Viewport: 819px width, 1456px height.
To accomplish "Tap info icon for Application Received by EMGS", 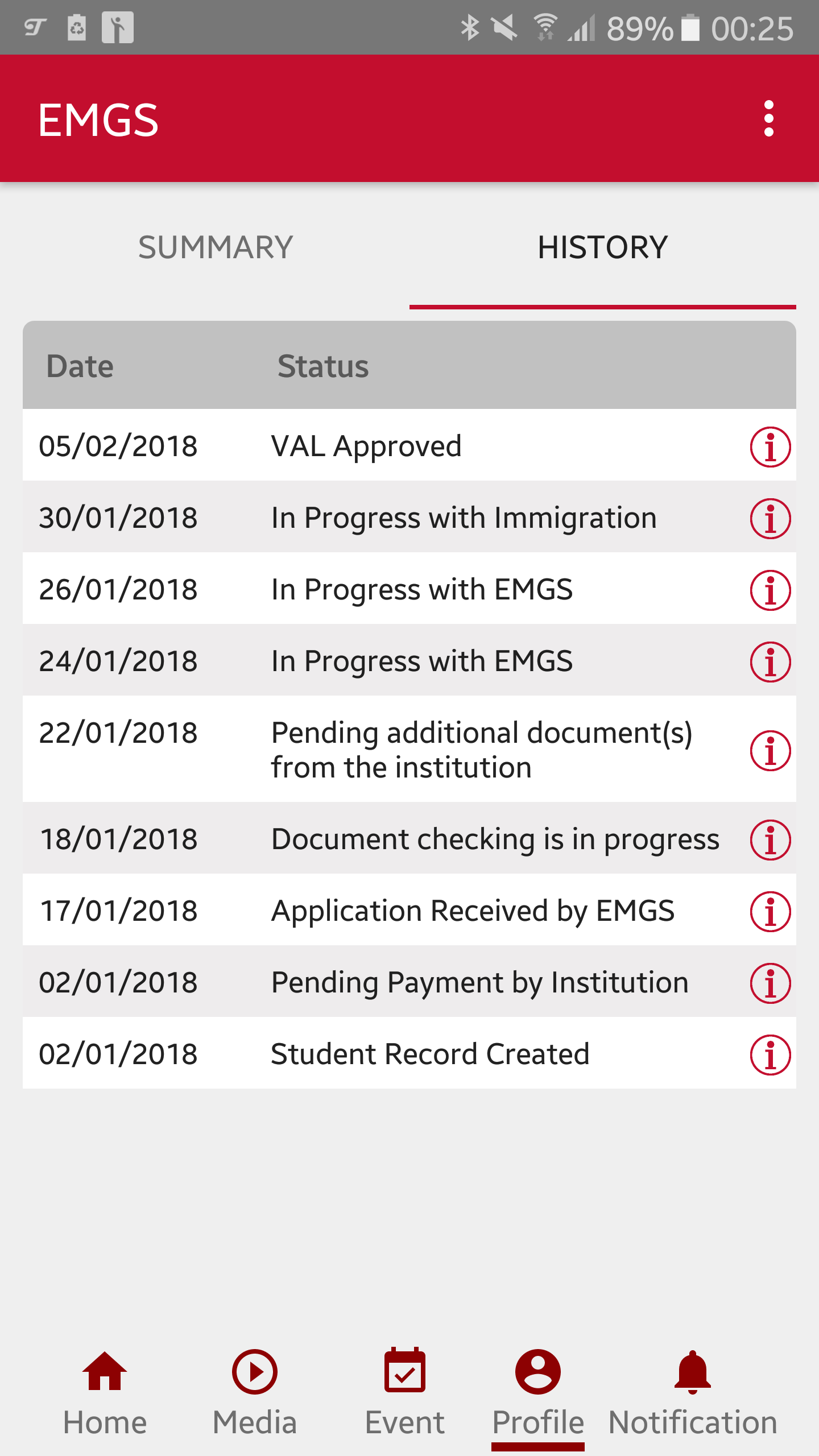I will pyautogui.click(x=770, y=911).
